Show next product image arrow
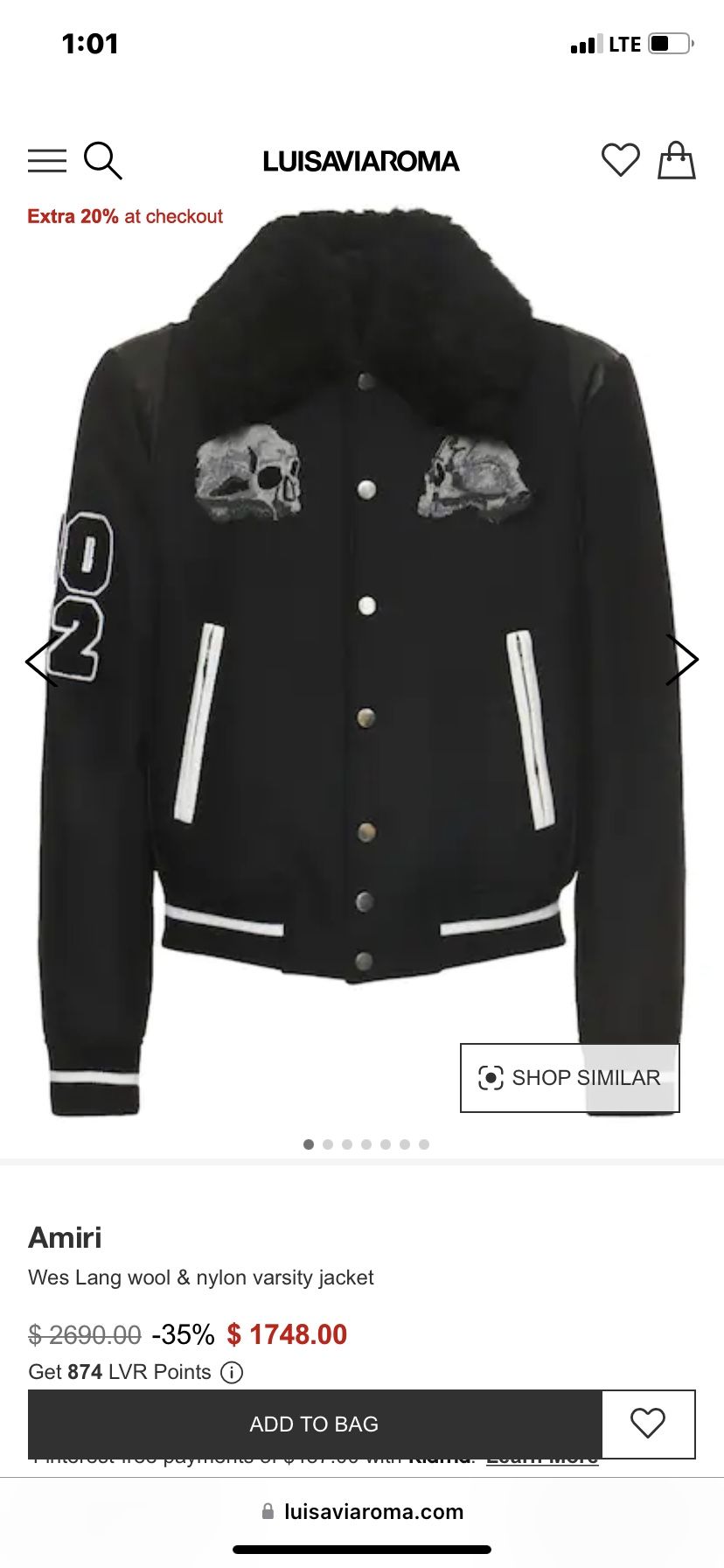This screenshot has width=724, height=1568. click(x=681, y=660)
